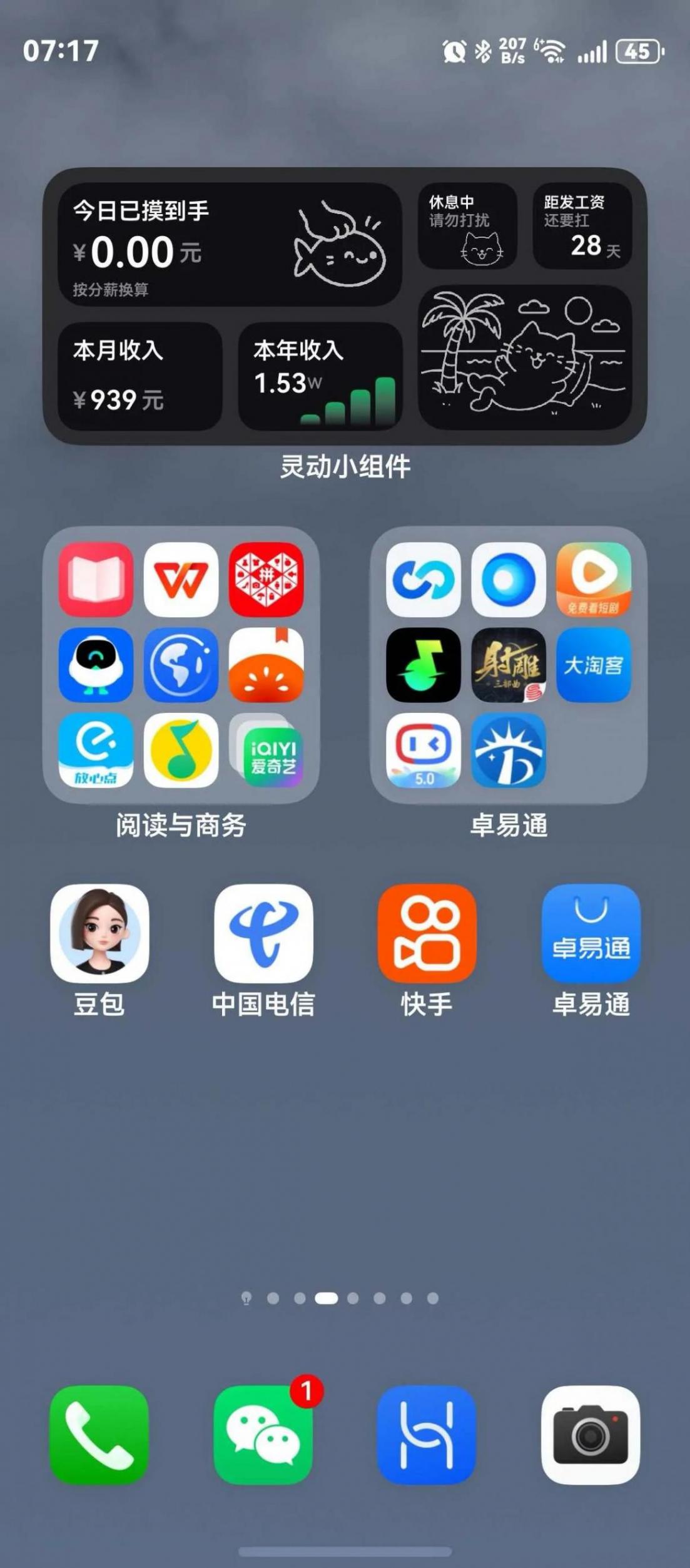Launch the 射雕 game in the 卓易通 folder
This screenshot has width=690, height=1568.
tap(508, 665)
